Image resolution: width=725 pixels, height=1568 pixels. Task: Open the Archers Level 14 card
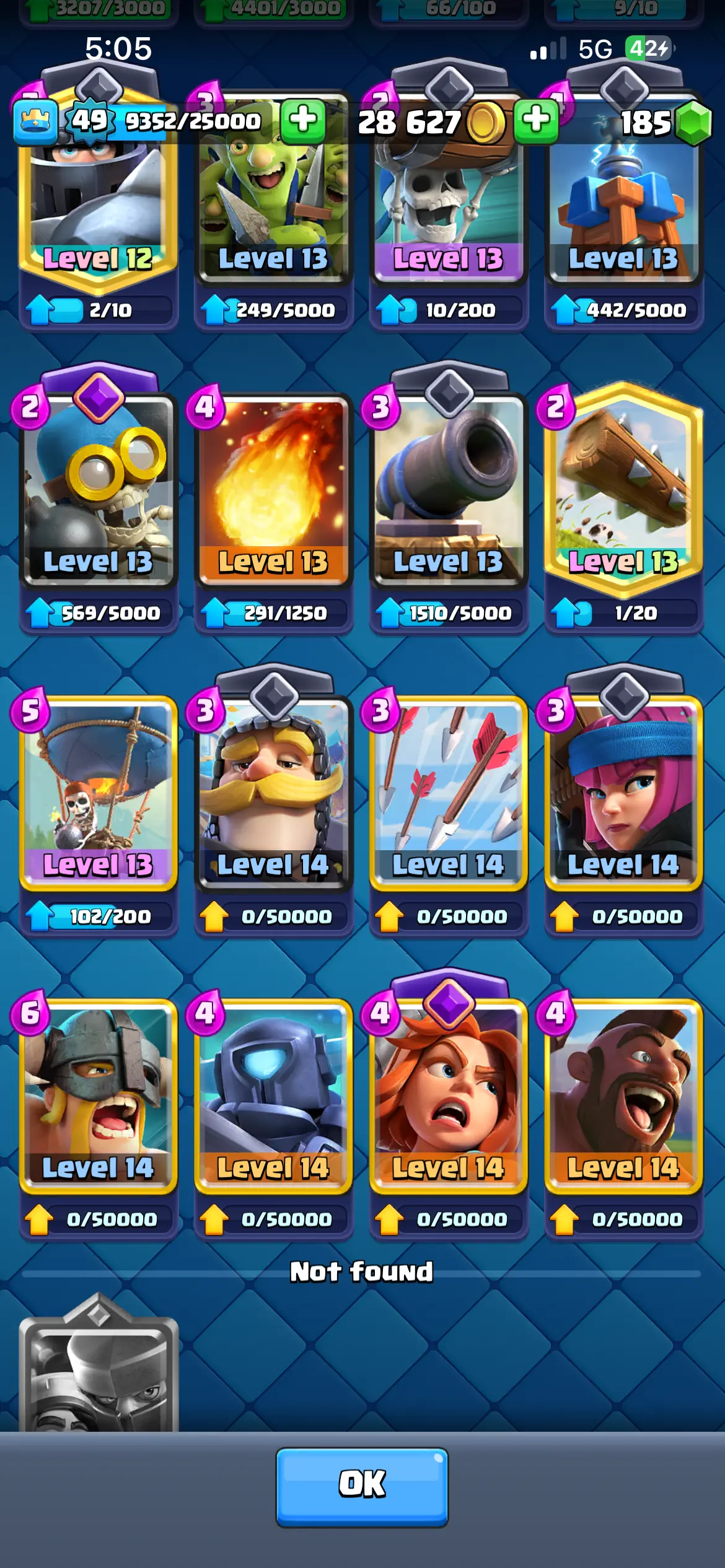(623, 793)
